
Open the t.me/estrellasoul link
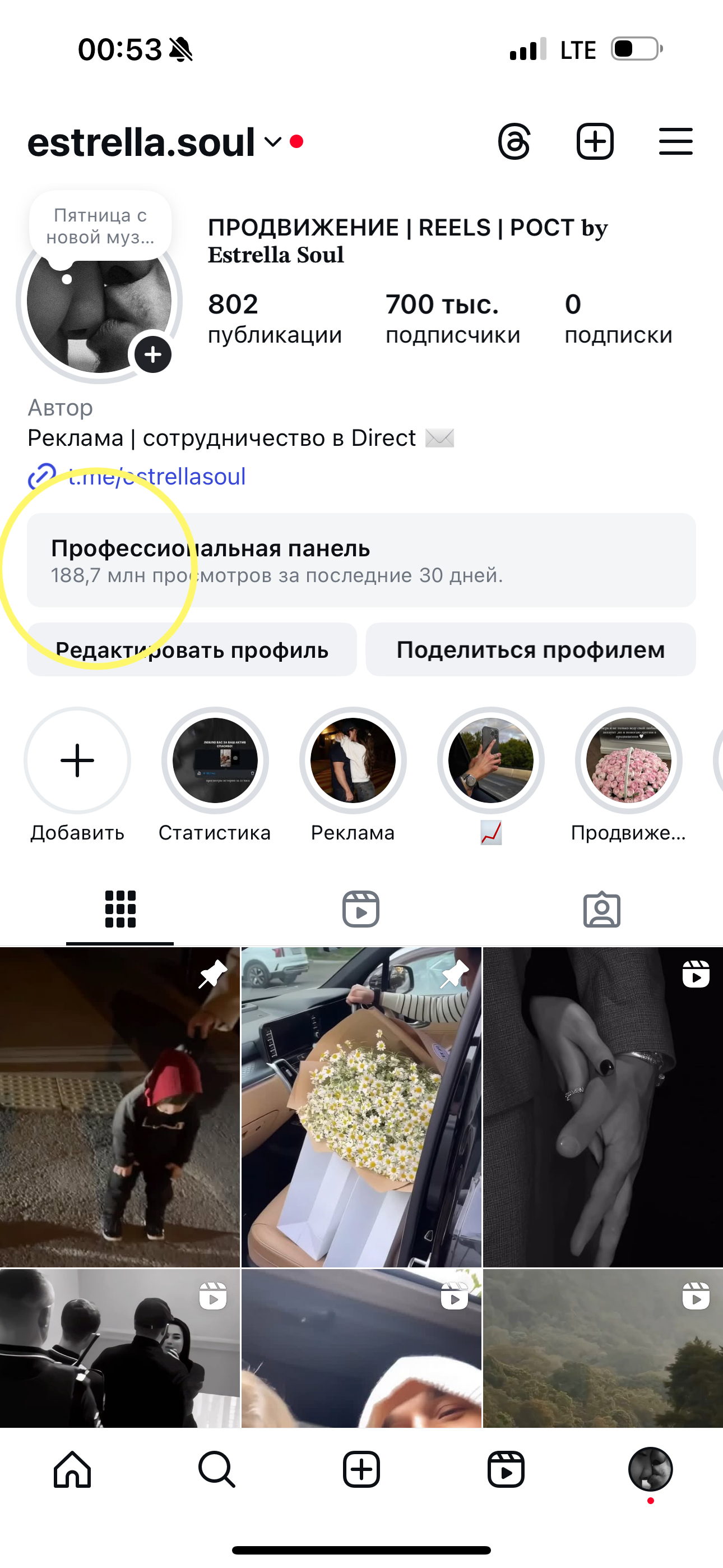pos(156,477)
